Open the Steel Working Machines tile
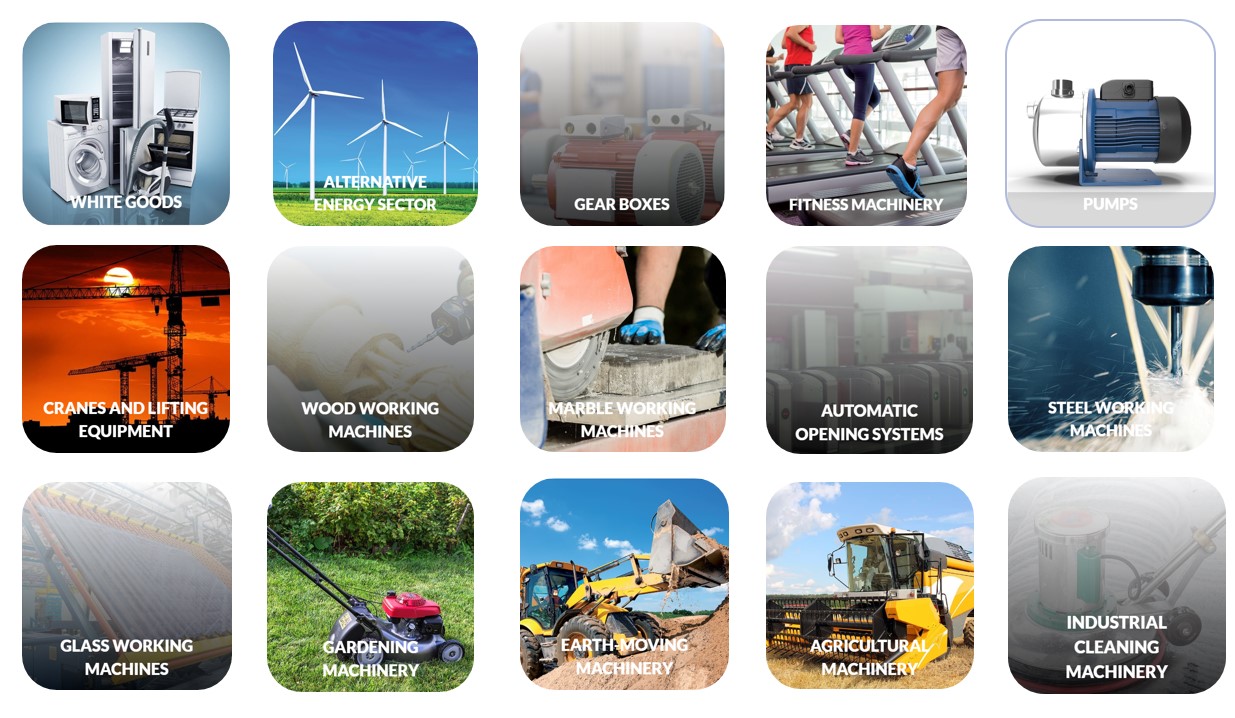The width and height of the screenshot is (1235, 718). [1110, 348]
